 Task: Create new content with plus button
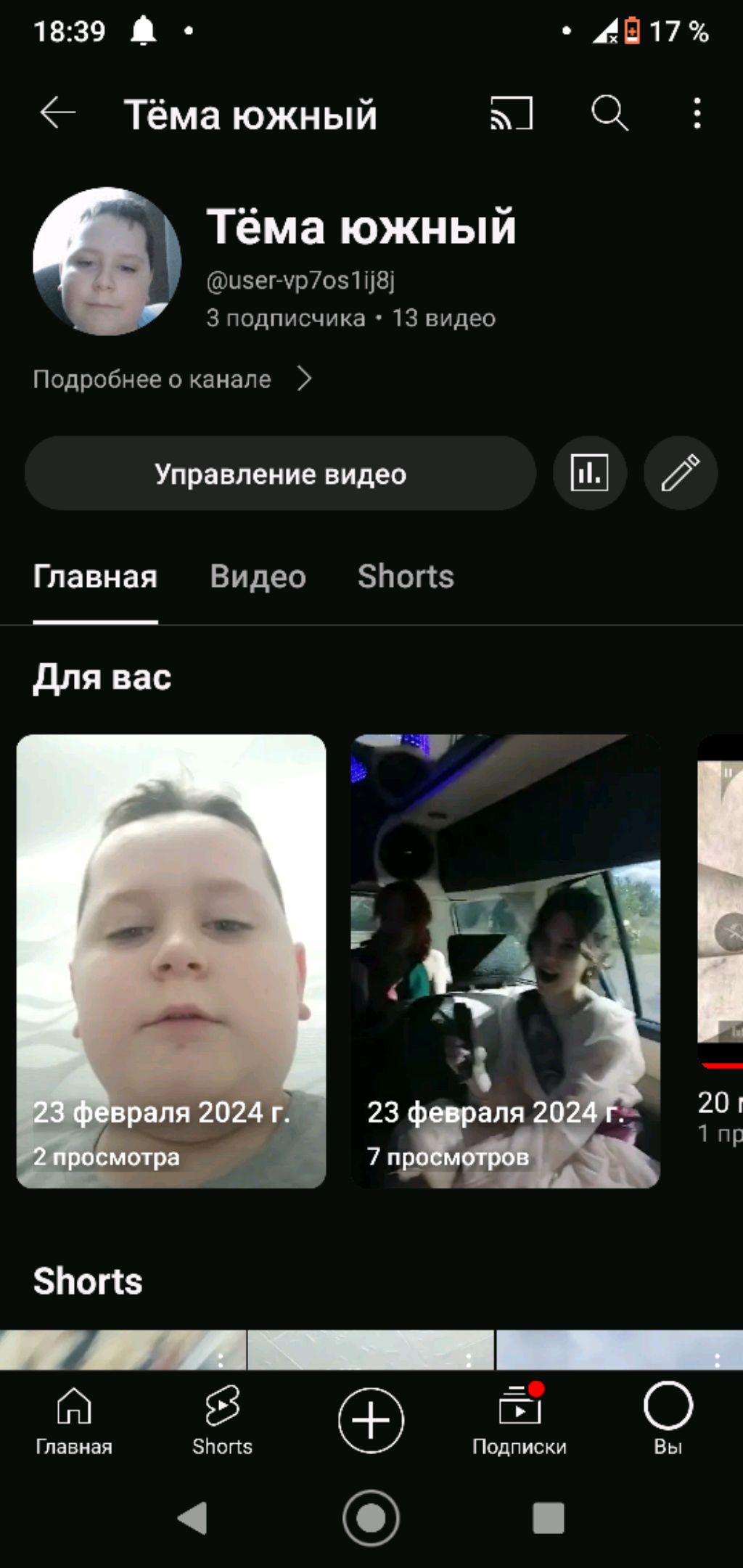click(x=371, y=1420)
